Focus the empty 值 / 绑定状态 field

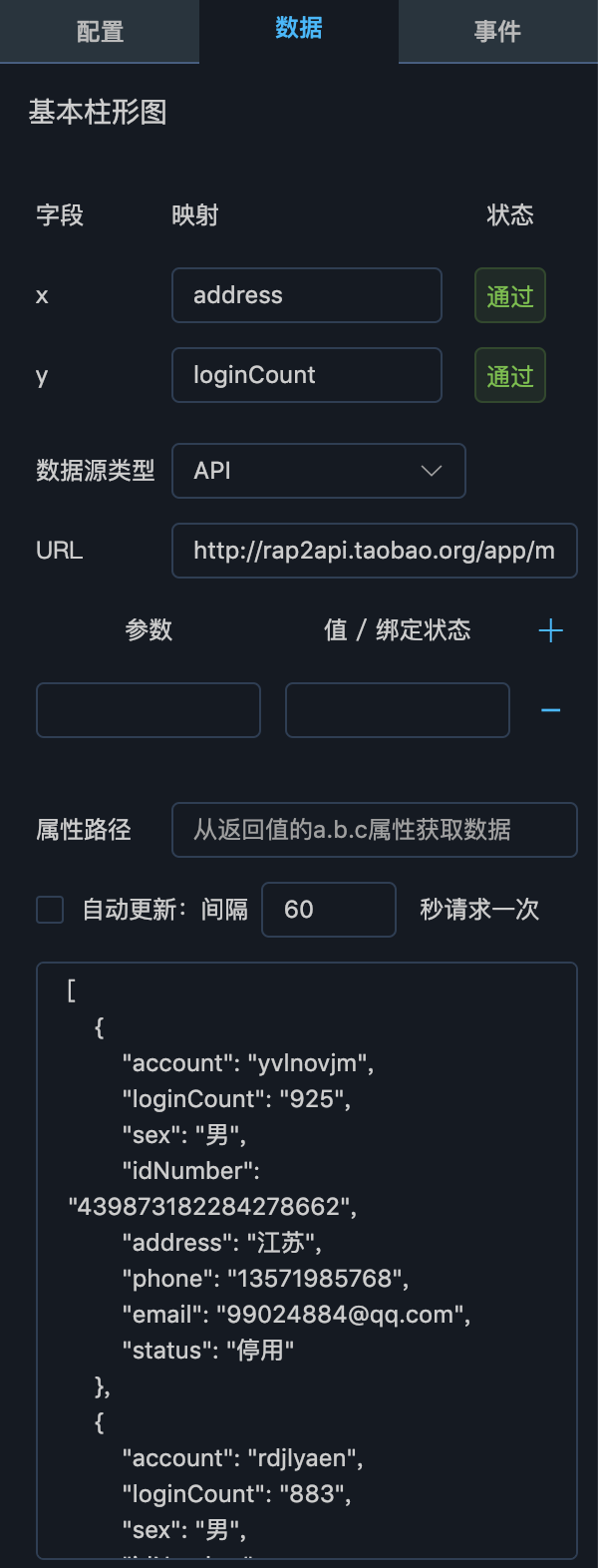click(x=397, y=710)
